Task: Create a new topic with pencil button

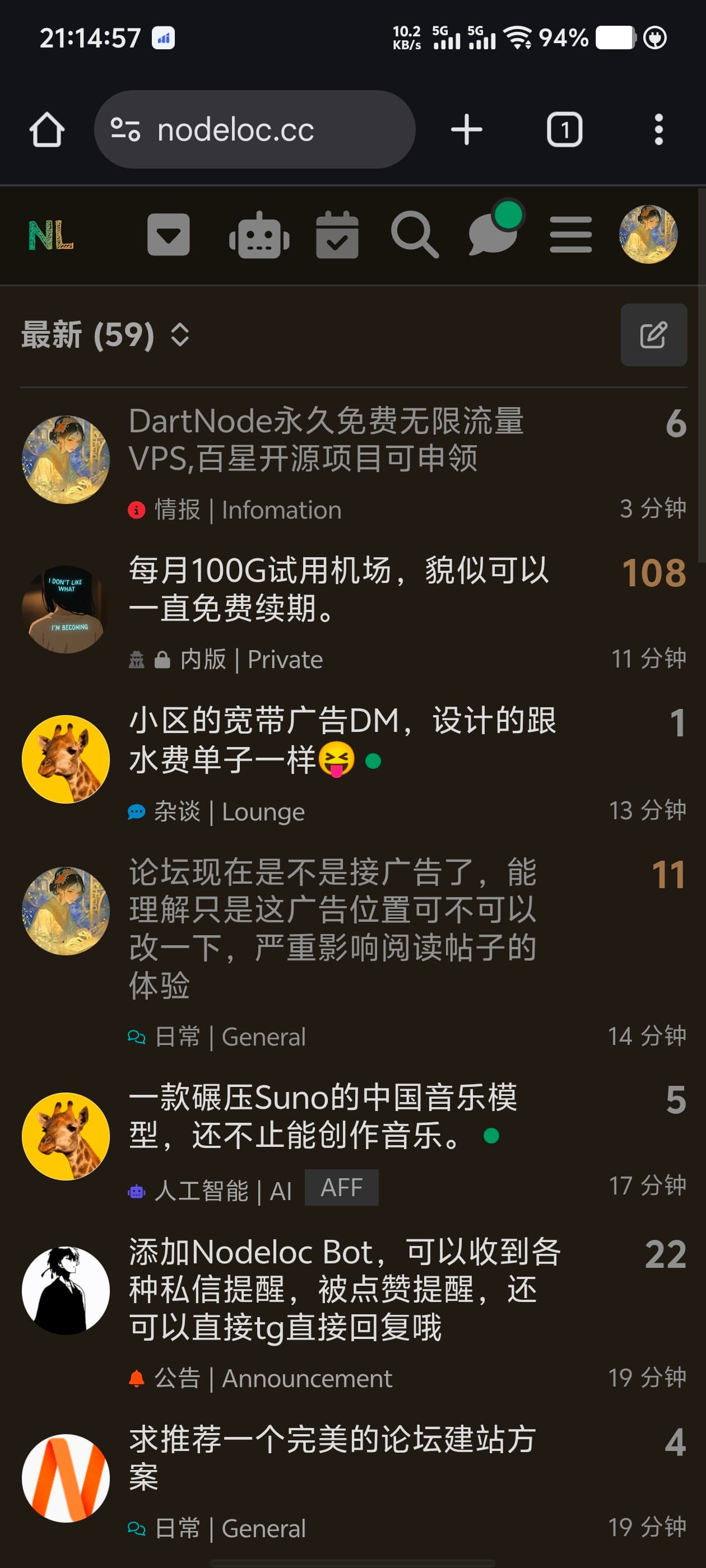Action: (x=654, y=335)
